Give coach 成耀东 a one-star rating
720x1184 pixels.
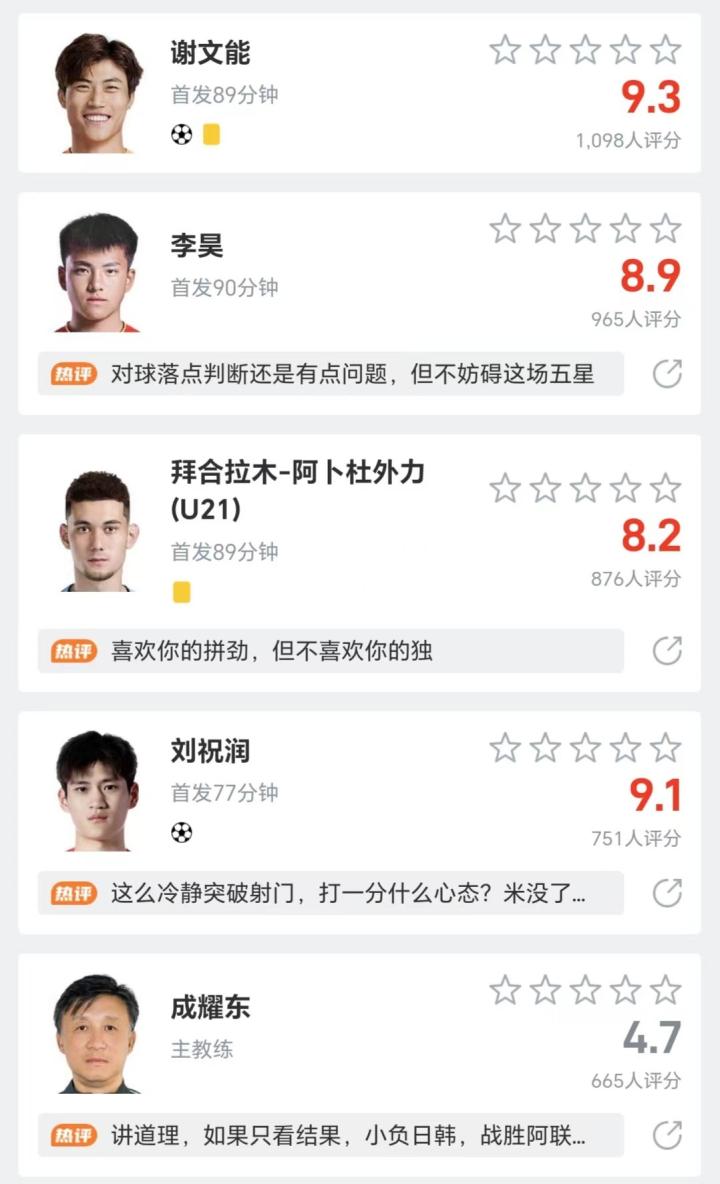click(506, 990)
